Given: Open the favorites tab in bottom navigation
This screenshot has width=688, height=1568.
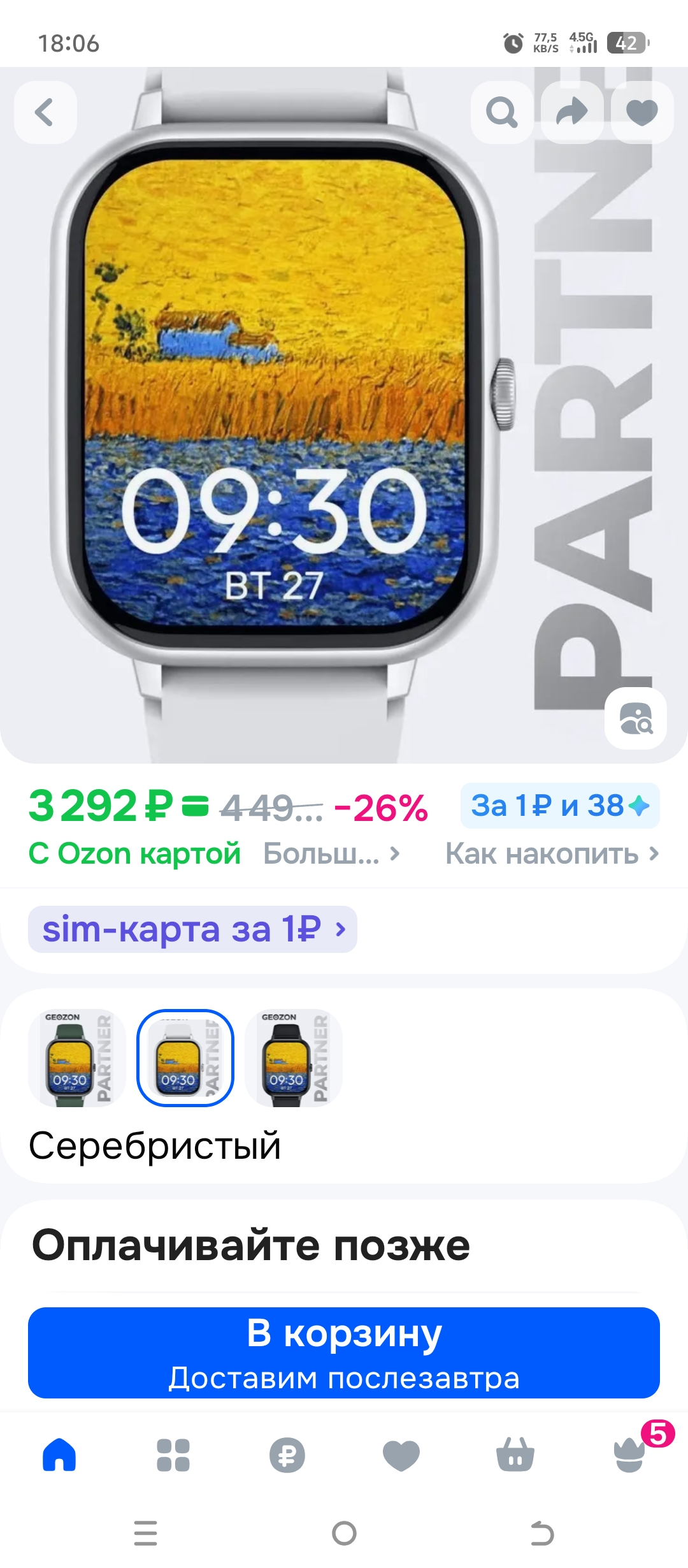Looking at the screenshot, I should coord(401,1455).
